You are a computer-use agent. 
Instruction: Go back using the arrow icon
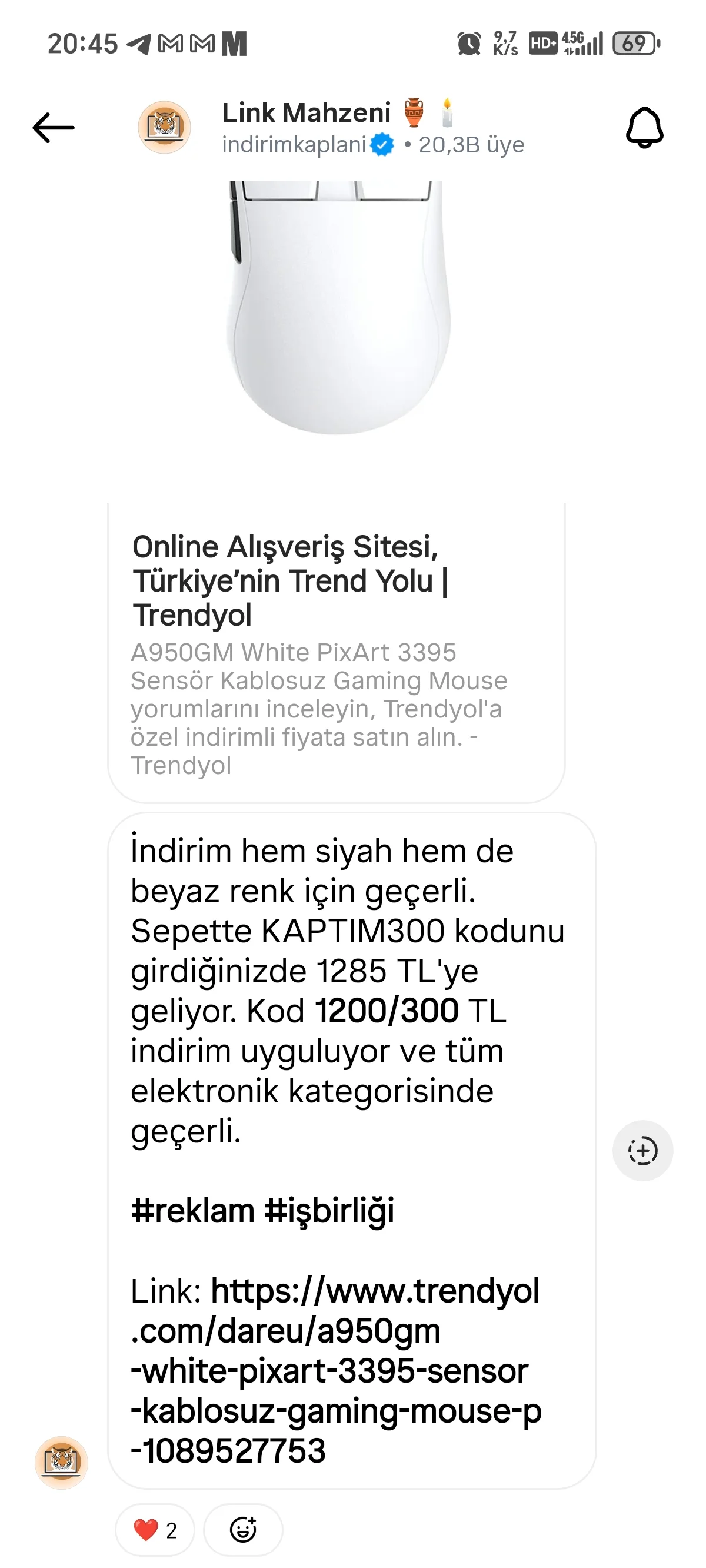pos(54,128)
